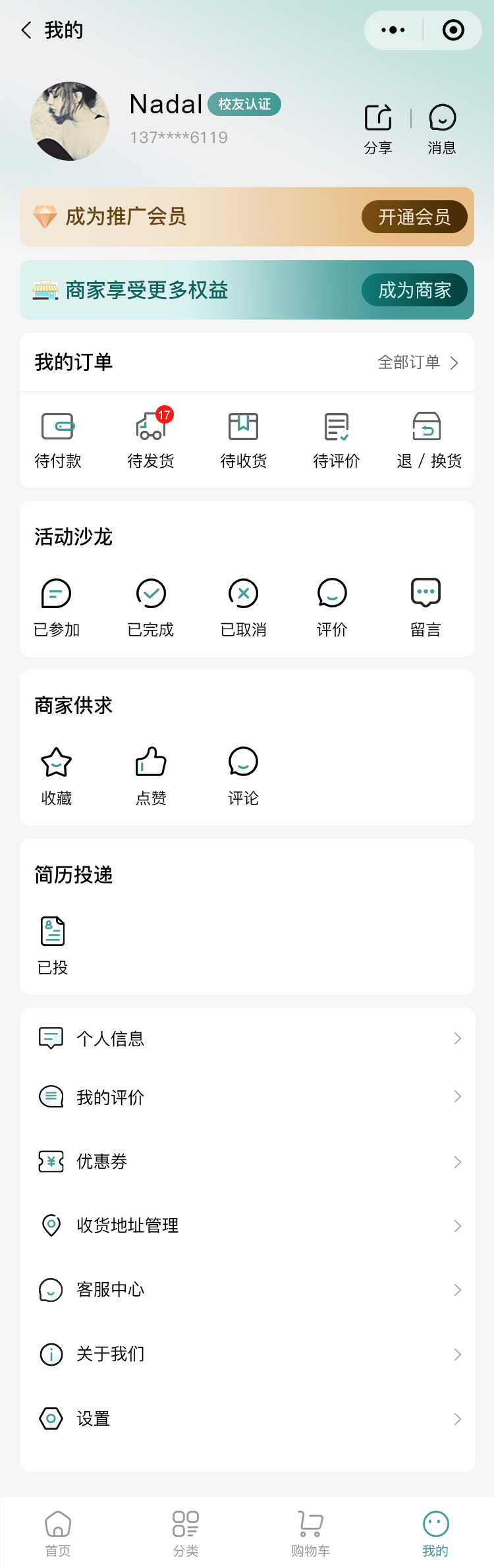The image size is (494, 1568).
Task: Open the 优惠券 coupons row
Action: [247, 1162]
